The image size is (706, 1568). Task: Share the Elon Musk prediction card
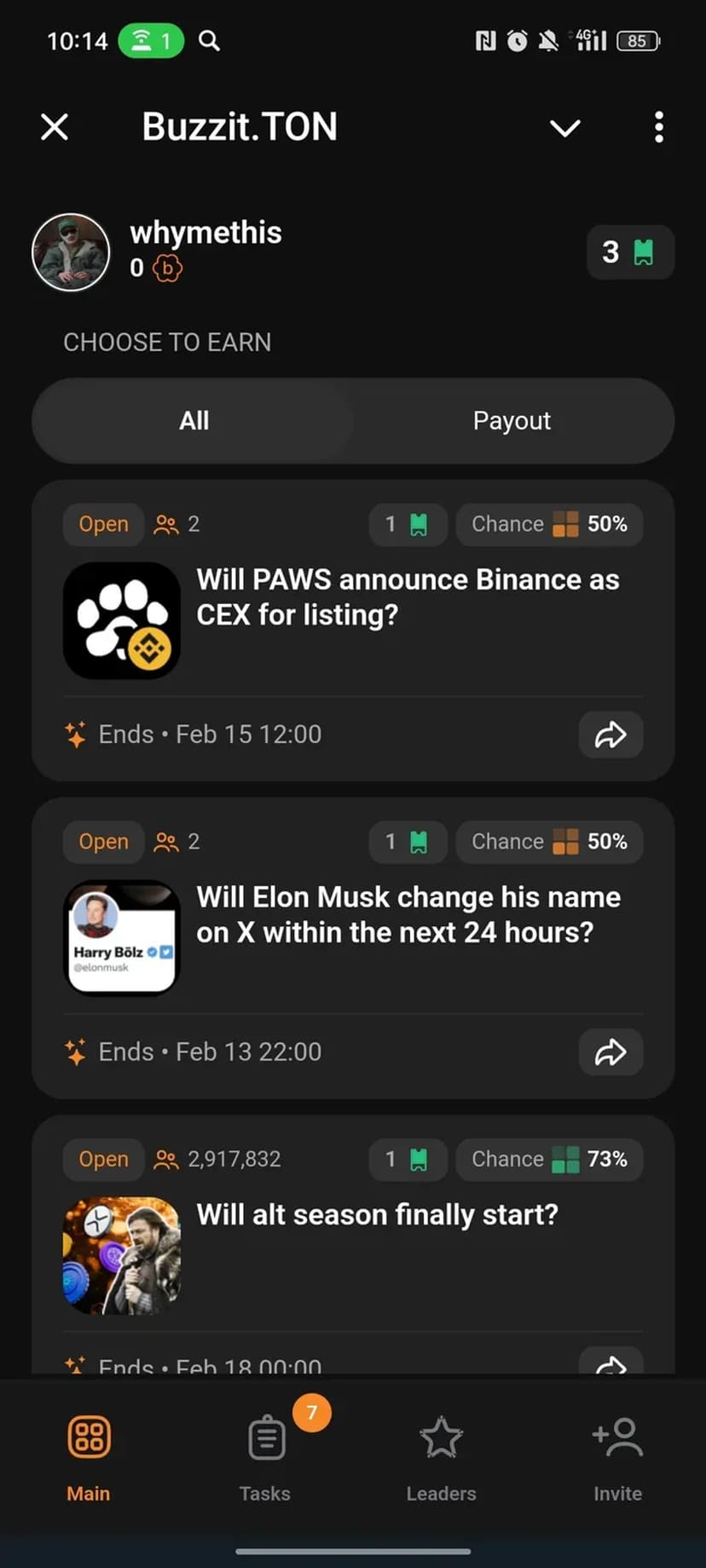click(x=611, y=1052)
